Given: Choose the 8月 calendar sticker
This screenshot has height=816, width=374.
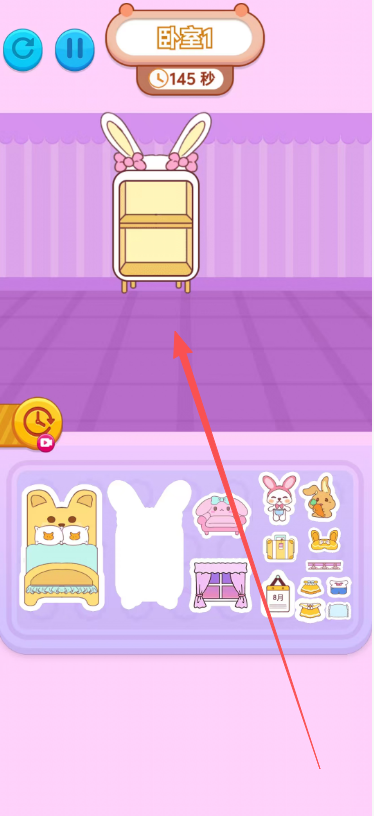Looking at the screenshot, I should pyautogui.click(x=278, y=593).
